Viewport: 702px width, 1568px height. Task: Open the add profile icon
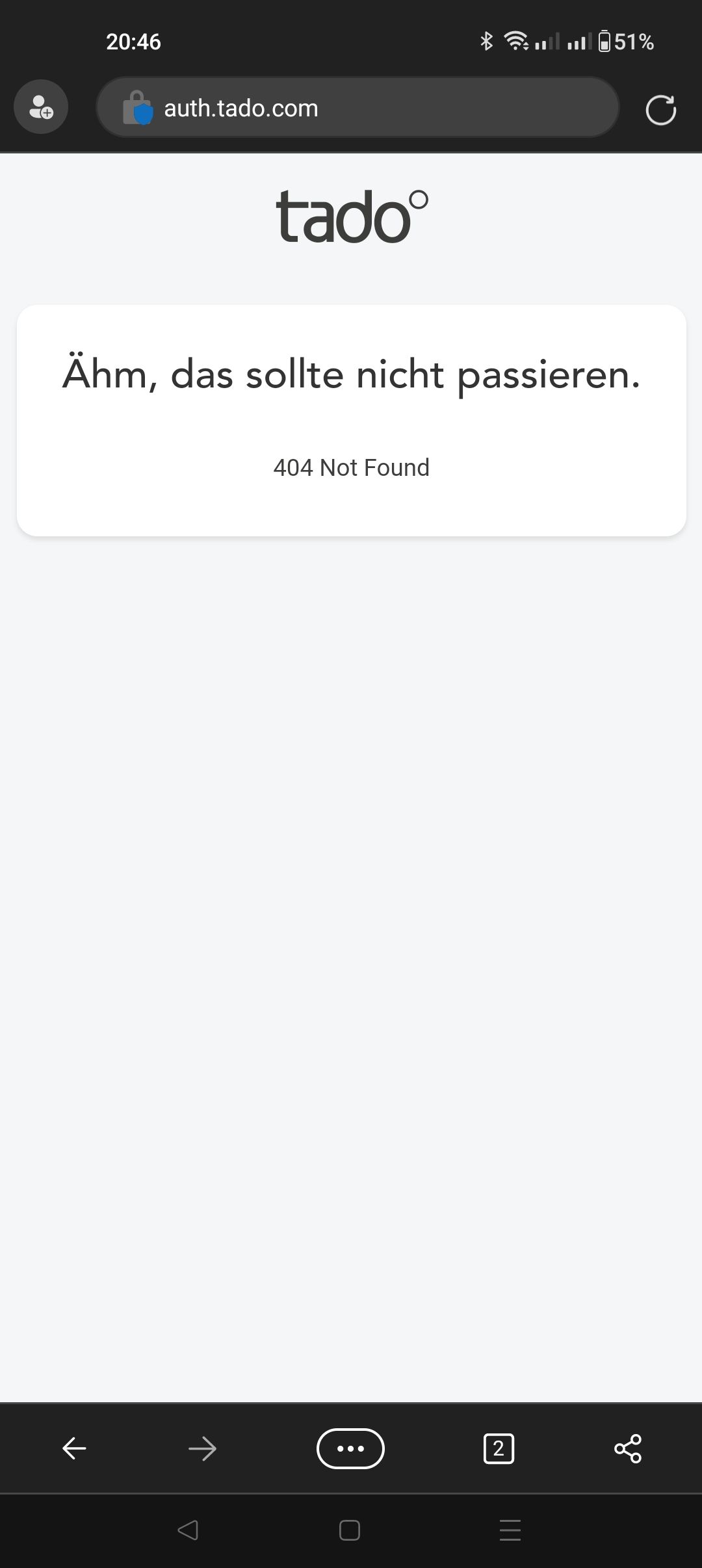pos(41,107)
